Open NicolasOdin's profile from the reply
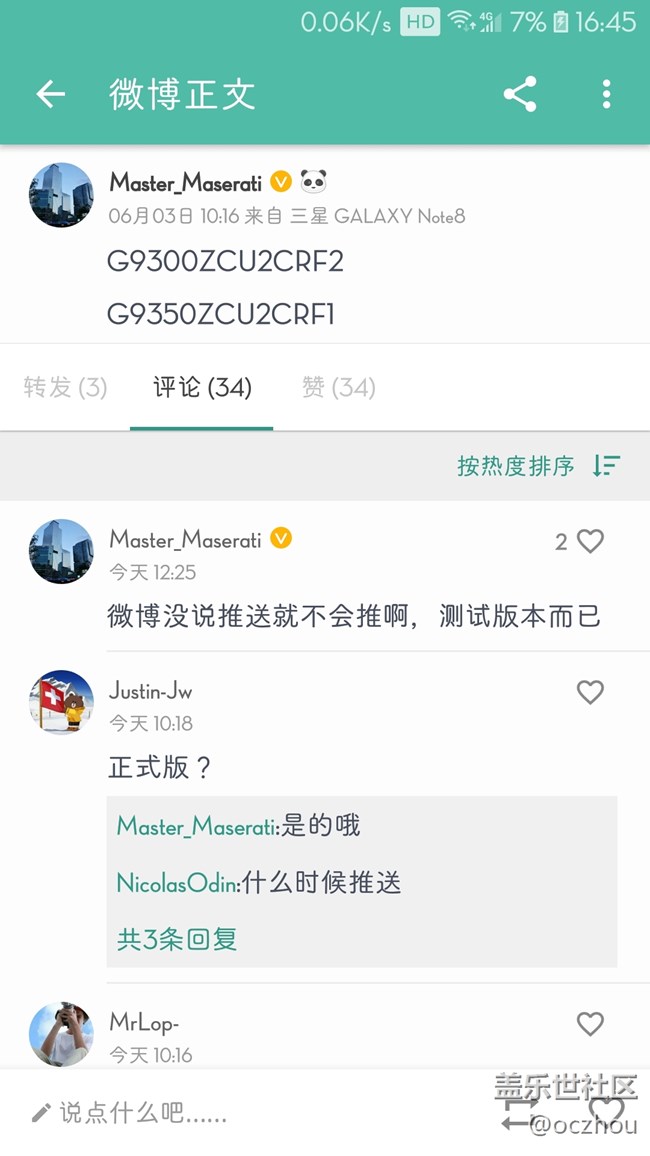650x1156 pixels. [x=178, y=883]
